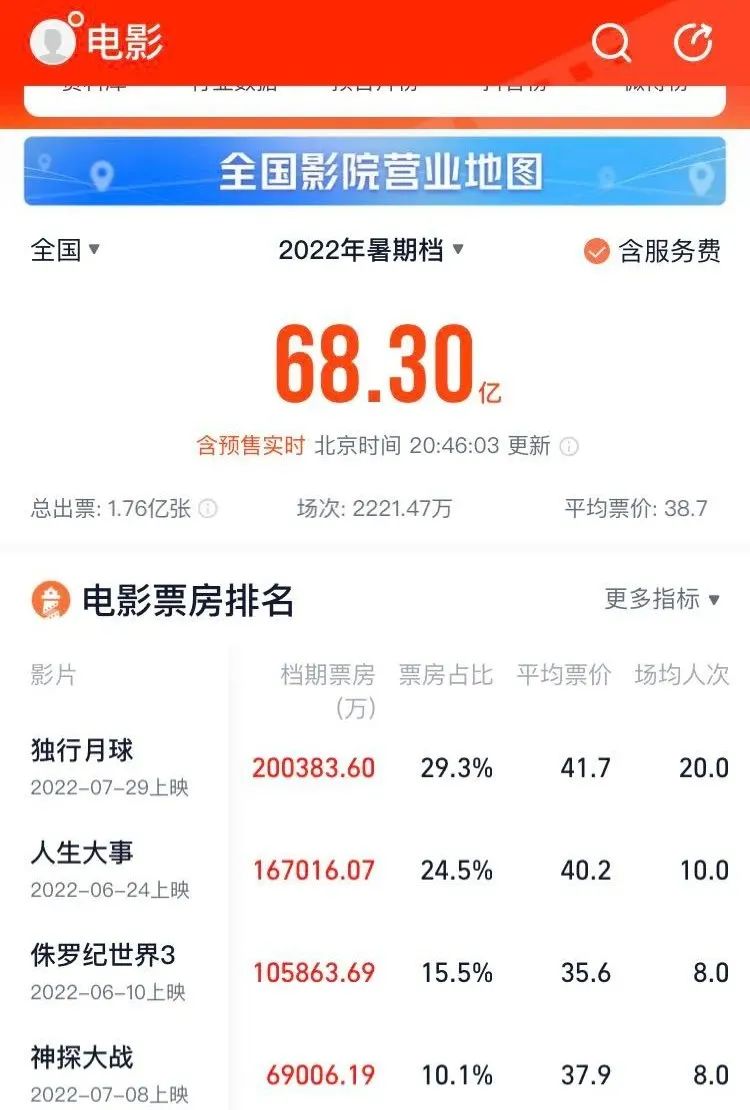
Task: Tap the refresh/share icon in header
Action: [x=693, y=43]
